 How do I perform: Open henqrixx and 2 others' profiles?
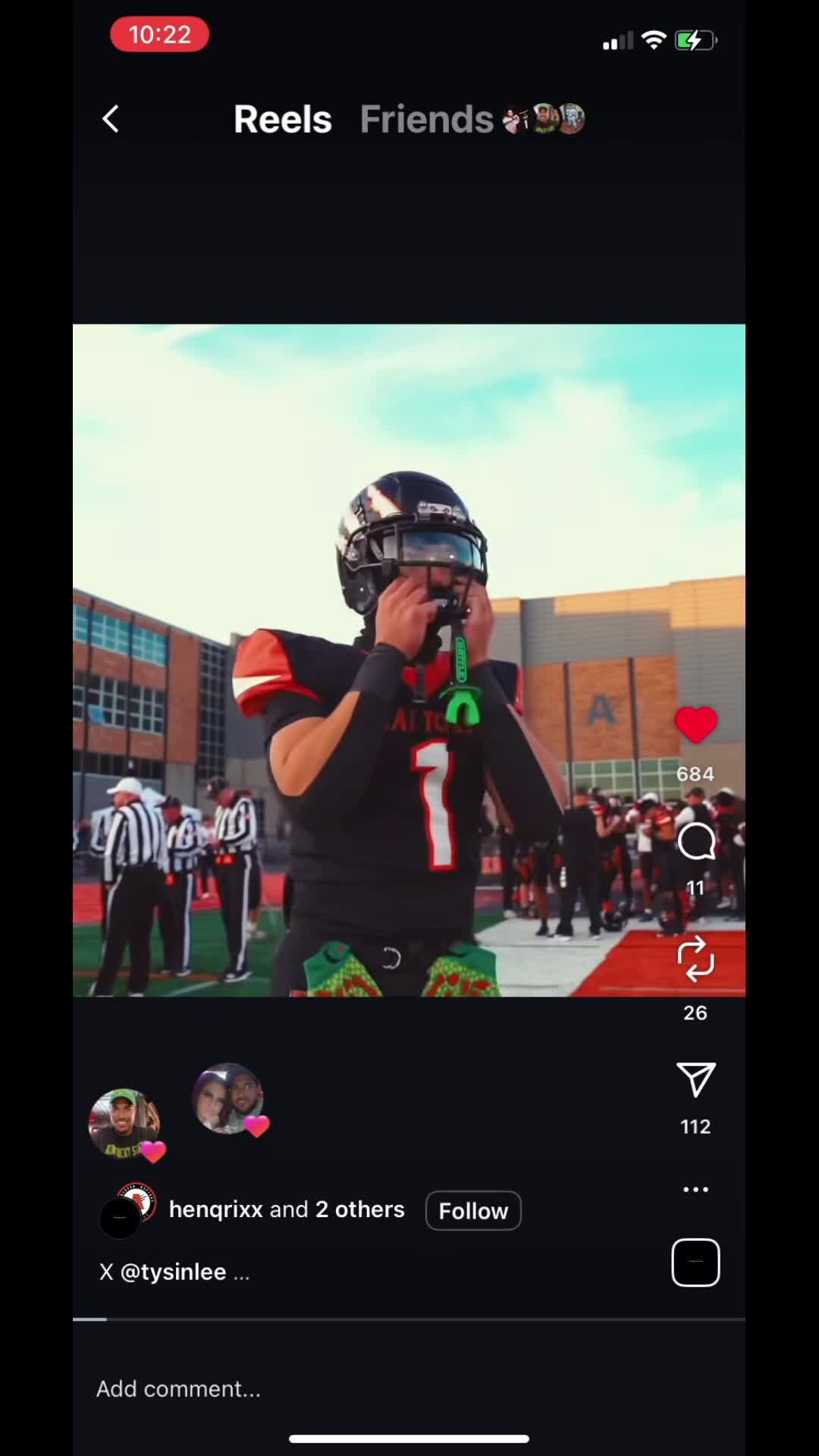286,1209
